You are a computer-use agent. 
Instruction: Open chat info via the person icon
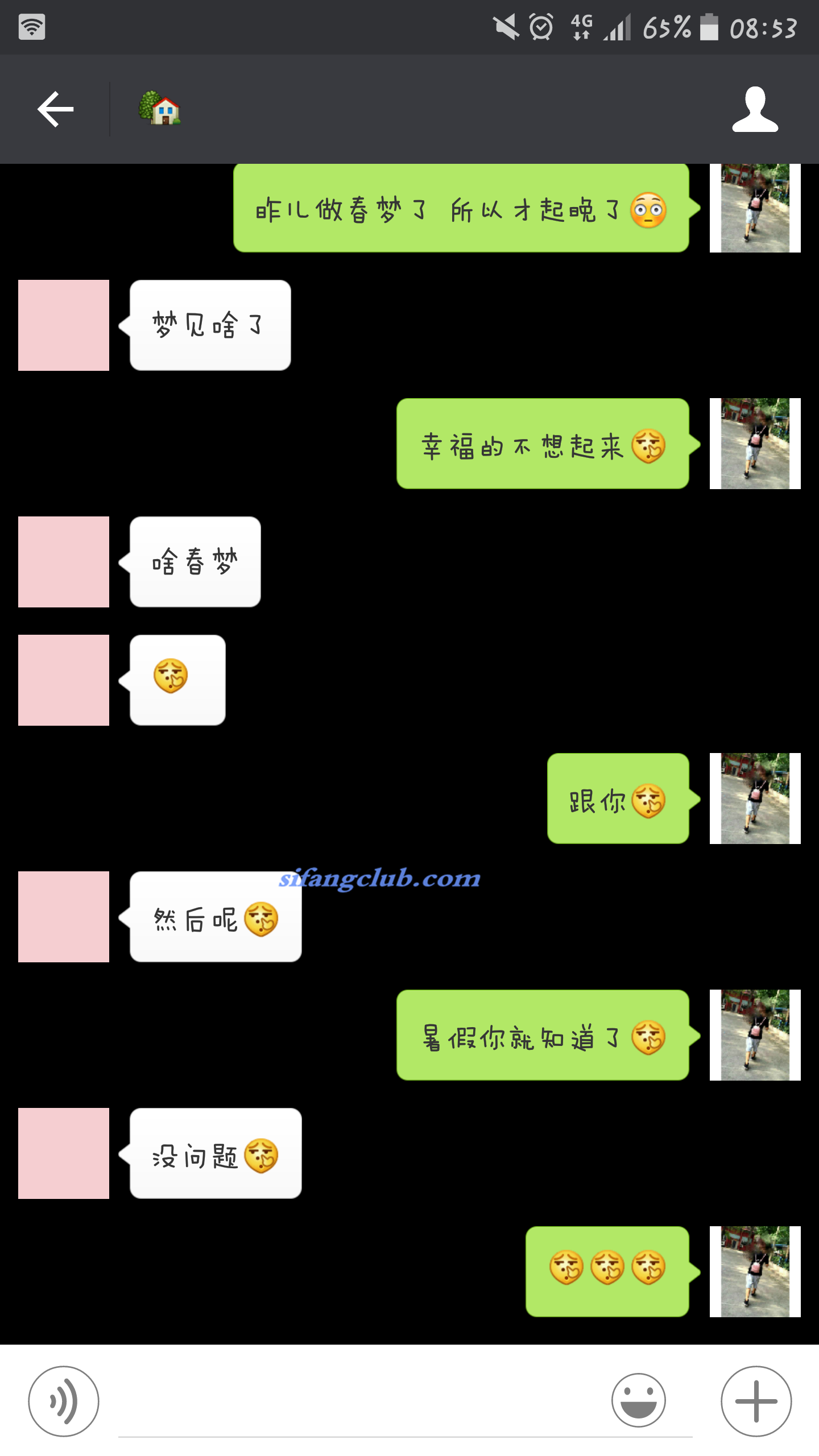click(755, 110)
